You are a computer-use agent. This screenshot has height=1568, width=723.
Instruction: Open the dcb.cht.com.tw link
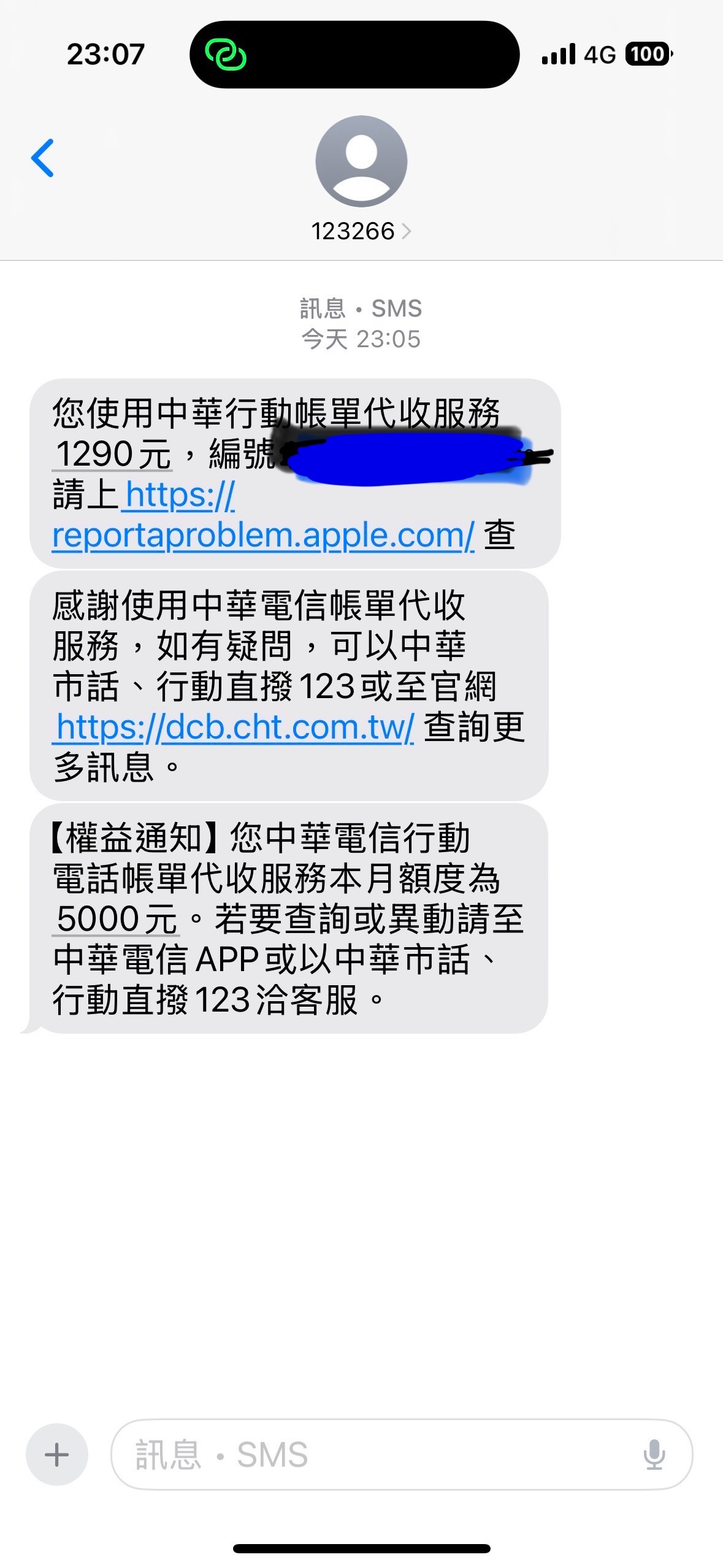tap(235, 727)
